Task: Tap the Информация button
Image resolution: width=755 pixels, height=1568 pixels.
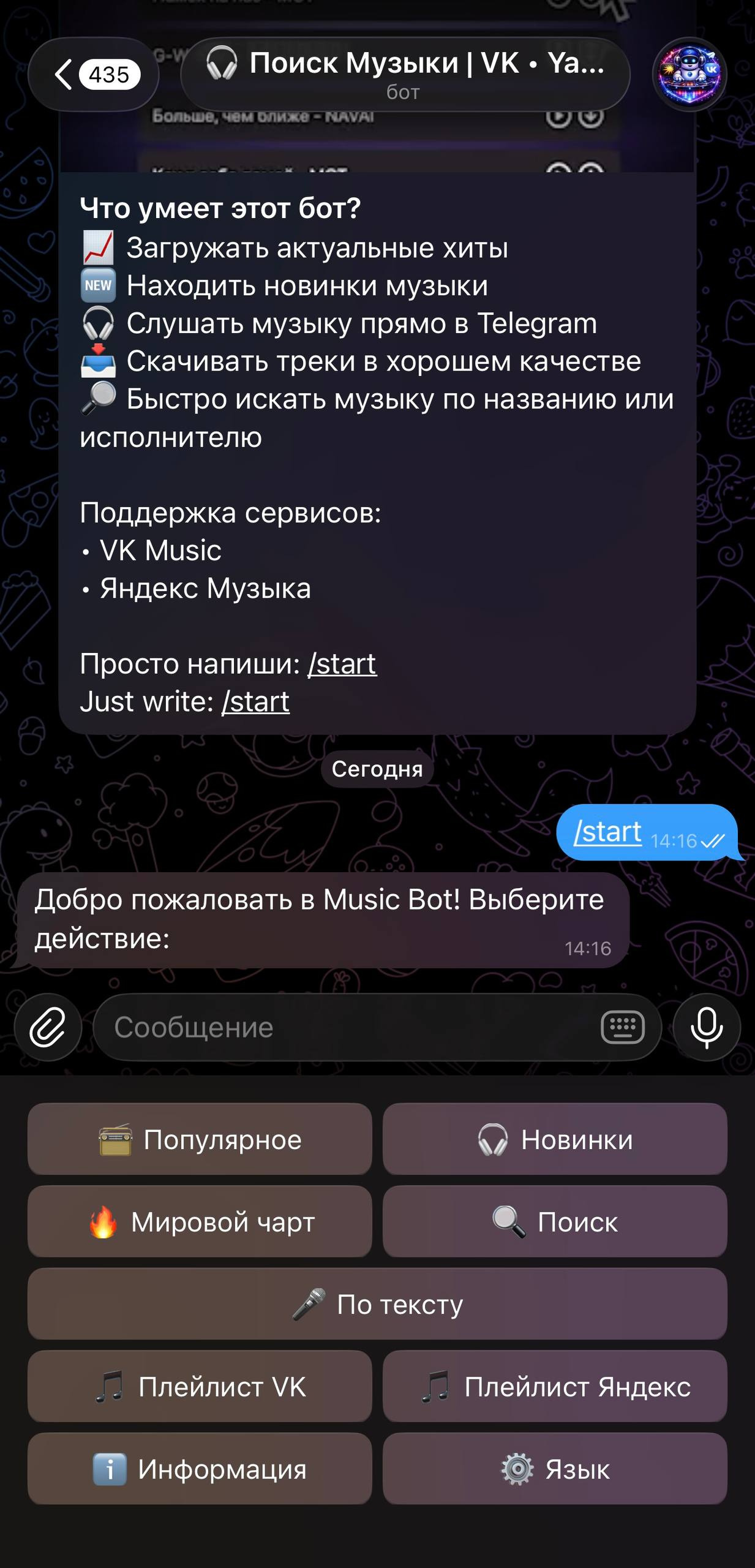Action: pos(200,1469)
